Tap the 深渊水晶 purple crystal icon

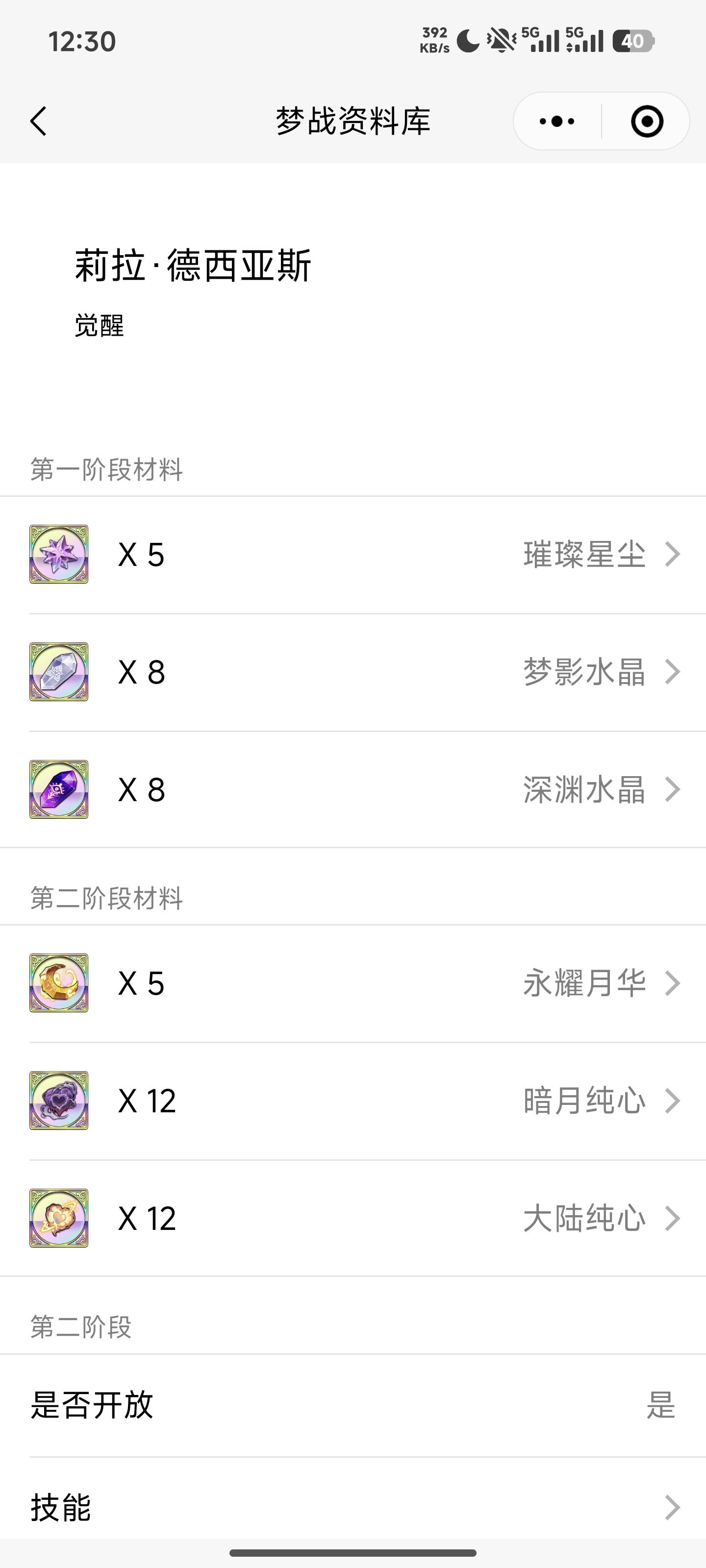click(x=58, y=790)
